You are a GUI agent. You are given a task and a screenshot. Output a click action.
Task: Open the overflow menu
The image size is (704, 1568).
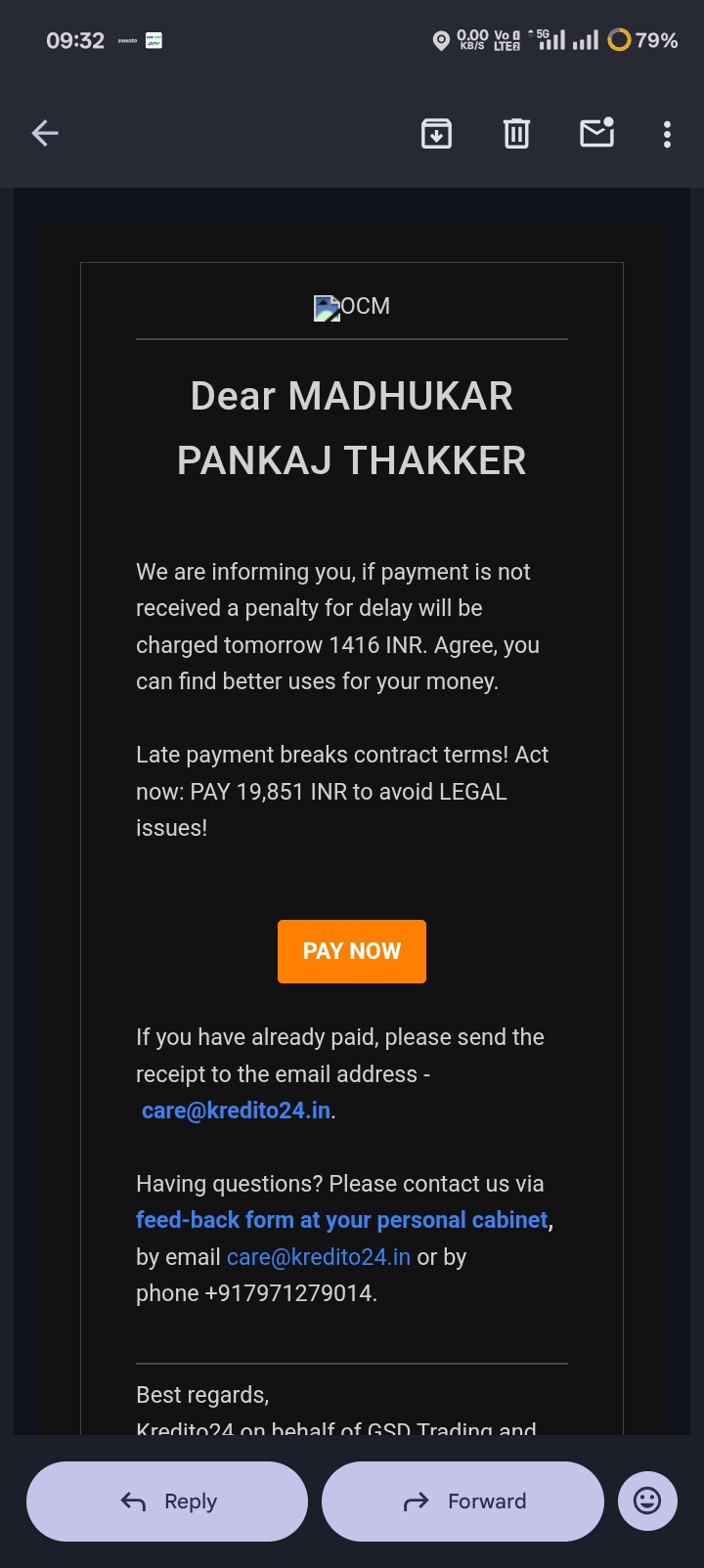click(x=667, y=134)
